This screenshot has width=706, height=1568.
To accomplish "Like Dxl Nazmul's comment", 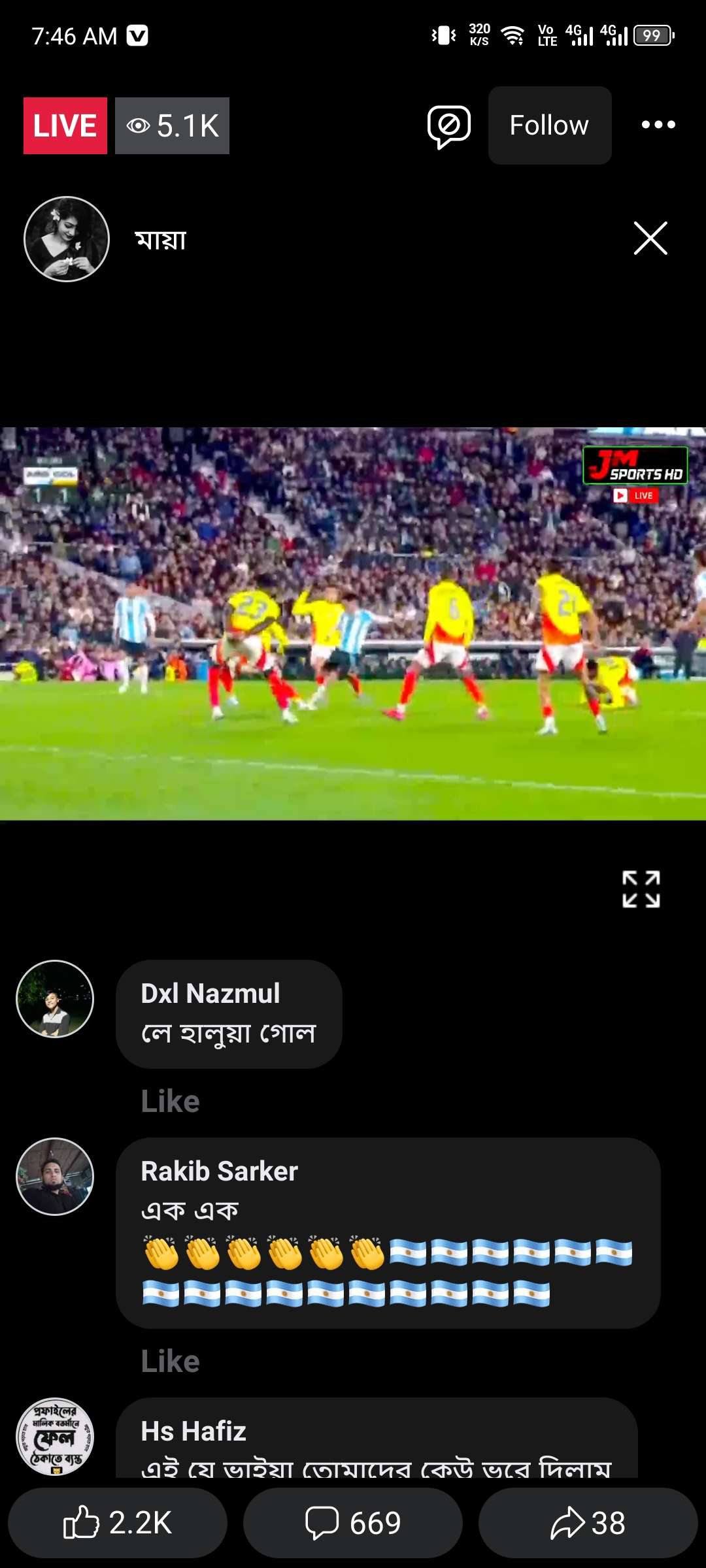I will coord(170,1102).
